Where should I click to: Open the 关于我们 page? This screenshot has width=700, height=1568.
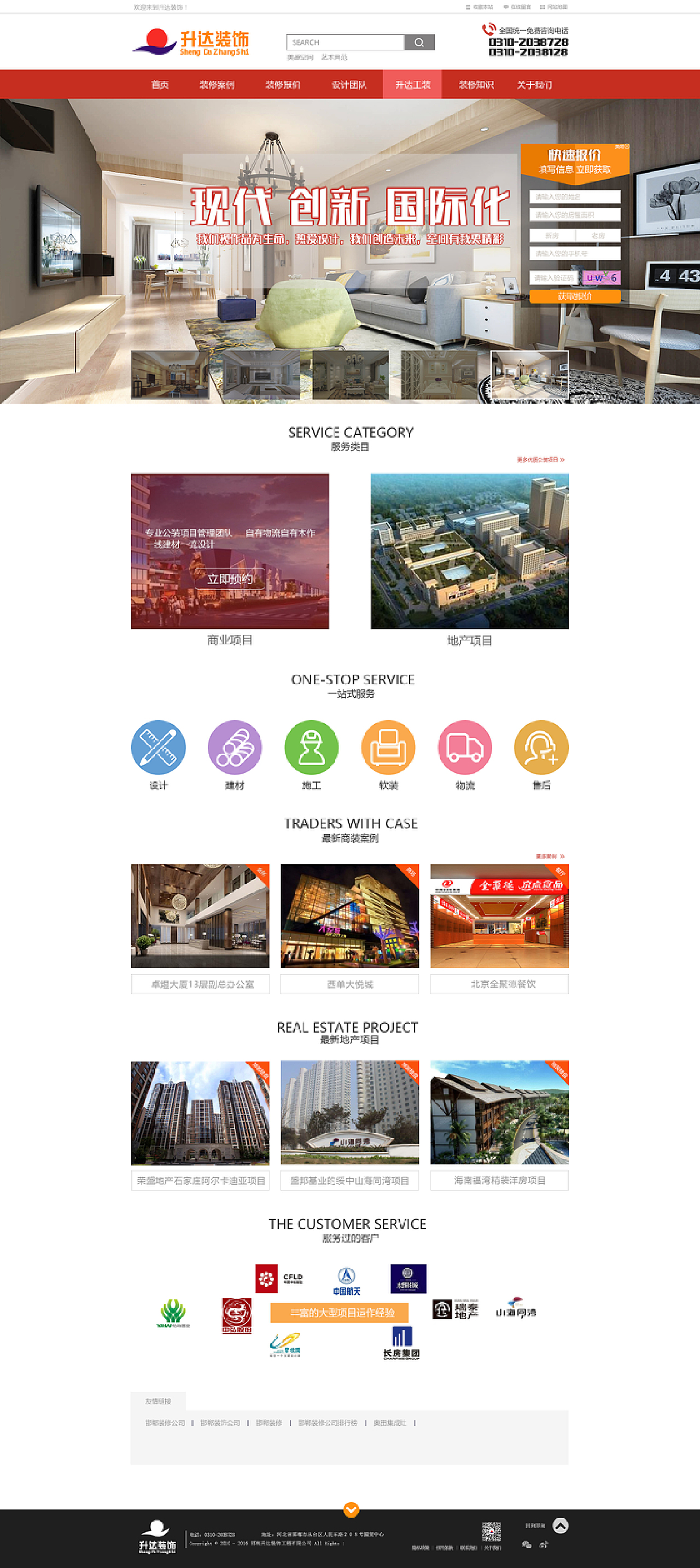click(534, 85)
